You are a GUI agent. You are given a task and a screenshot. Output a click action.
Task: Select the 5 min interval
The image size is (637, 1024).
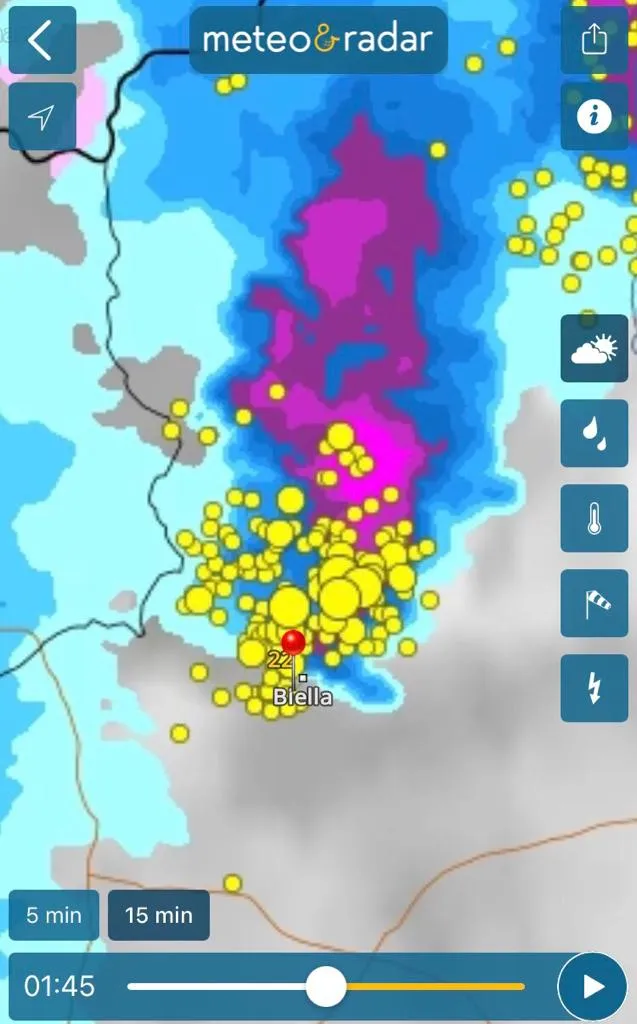pos(54,915)
